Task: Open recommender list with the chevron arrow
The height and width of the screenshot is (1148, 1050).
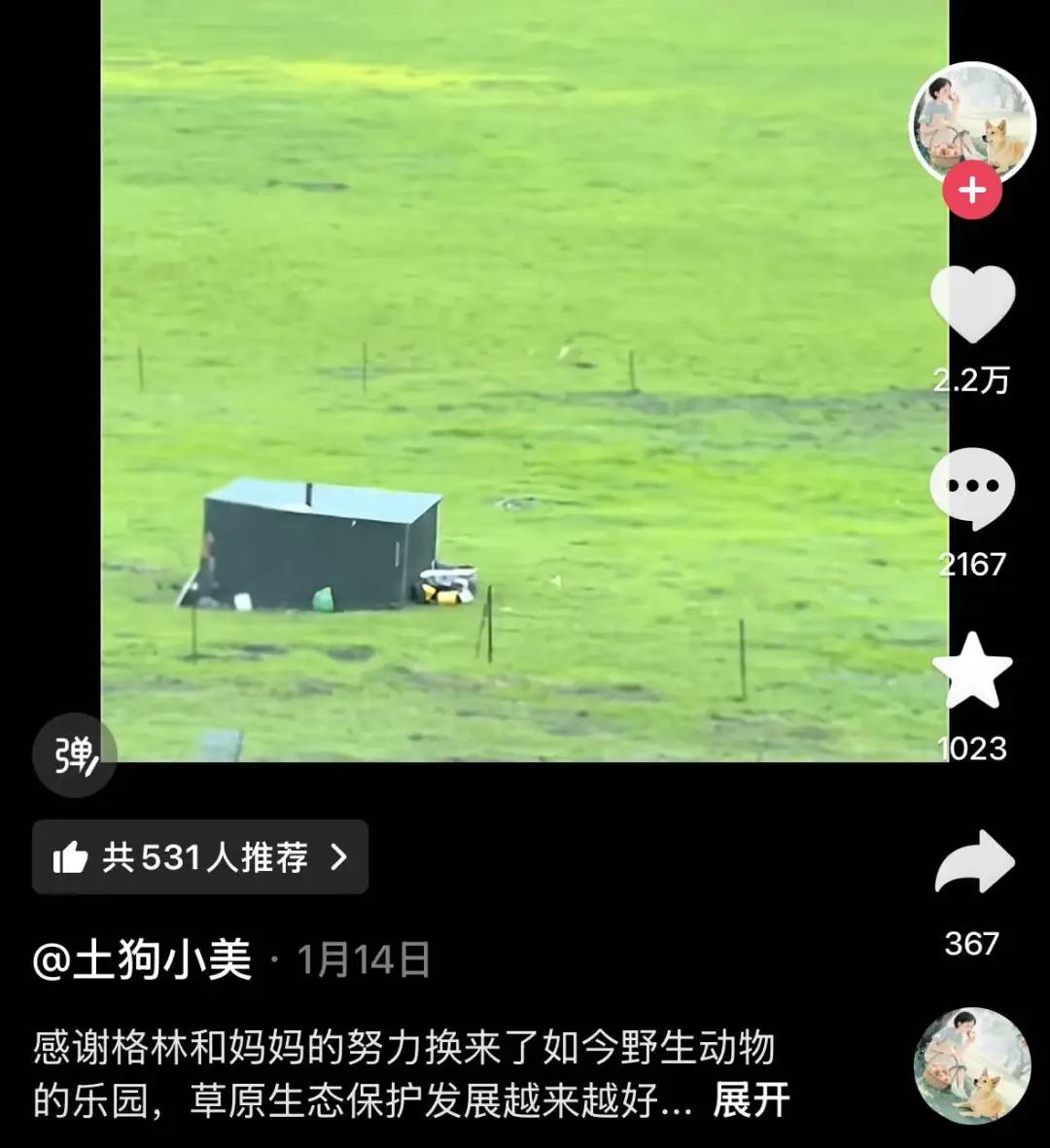Action: click(x=339, y=857)
